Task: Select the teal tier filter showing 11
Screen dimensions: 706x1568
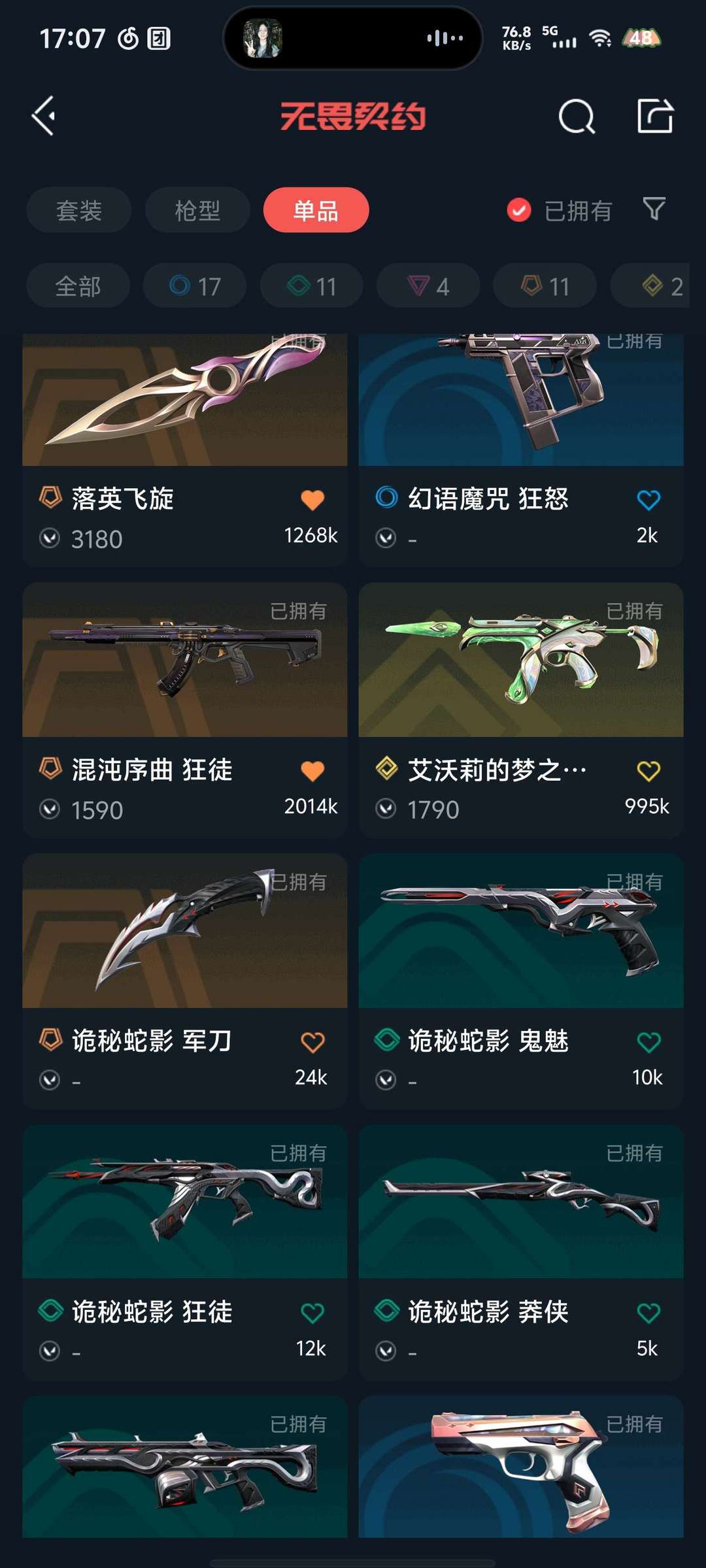Action: (311, 285)
